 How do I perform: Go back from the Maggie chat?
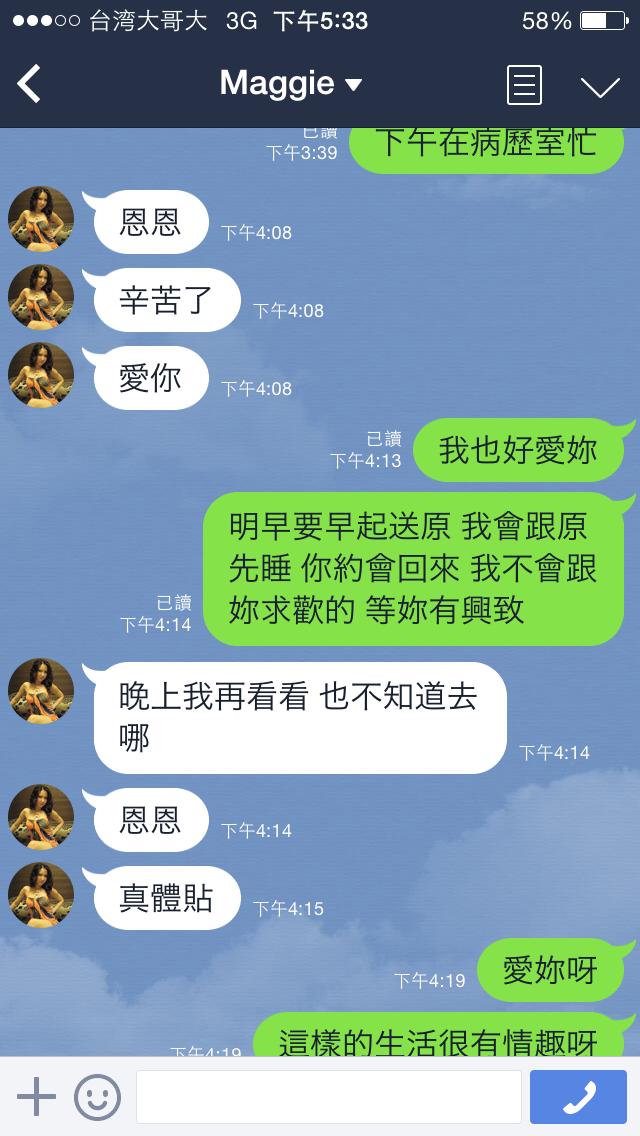[x=30, y=85]
